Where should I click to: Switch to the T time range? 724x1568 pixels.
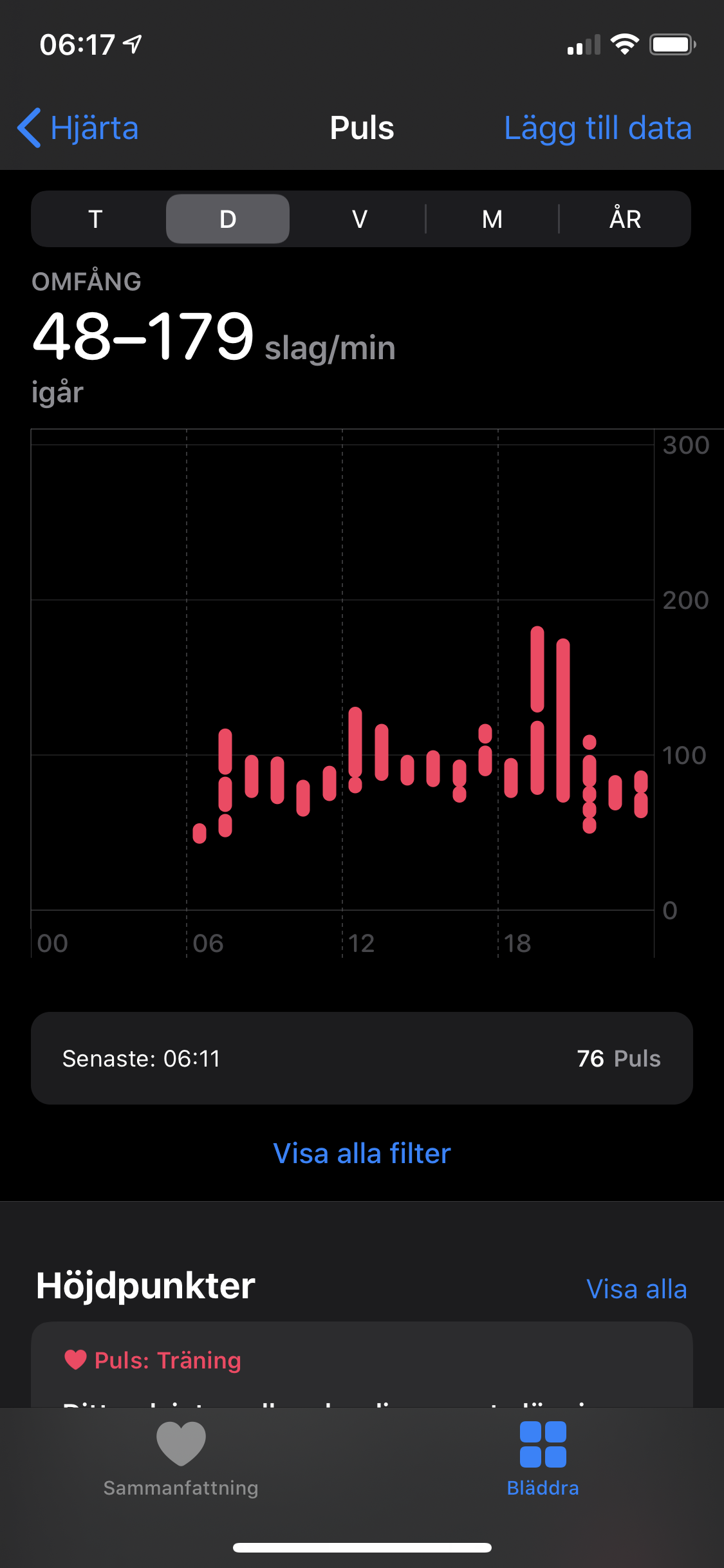(x=96, y=219)
